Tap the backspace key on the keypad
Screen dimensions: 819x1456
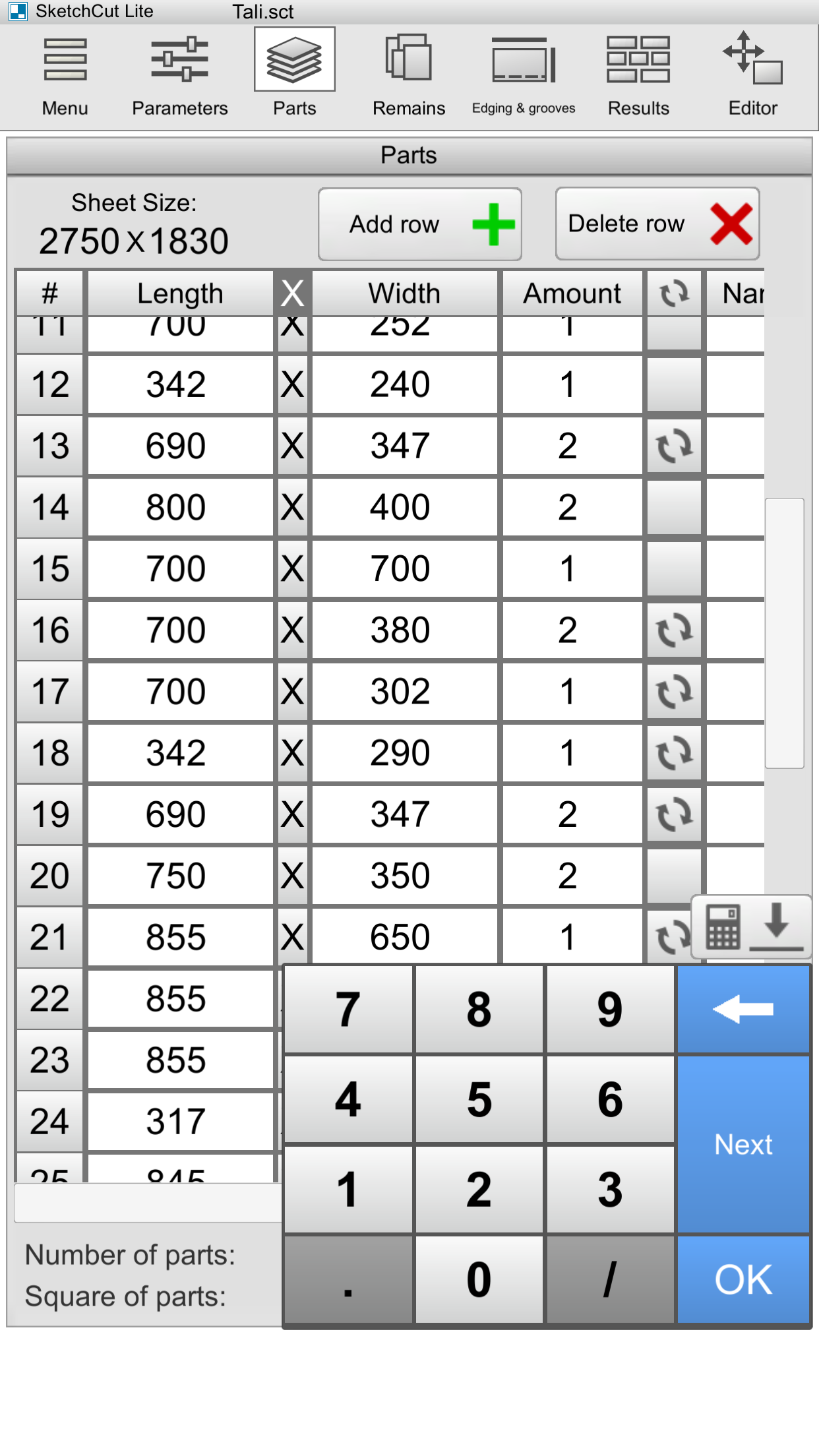(743, 1009)
